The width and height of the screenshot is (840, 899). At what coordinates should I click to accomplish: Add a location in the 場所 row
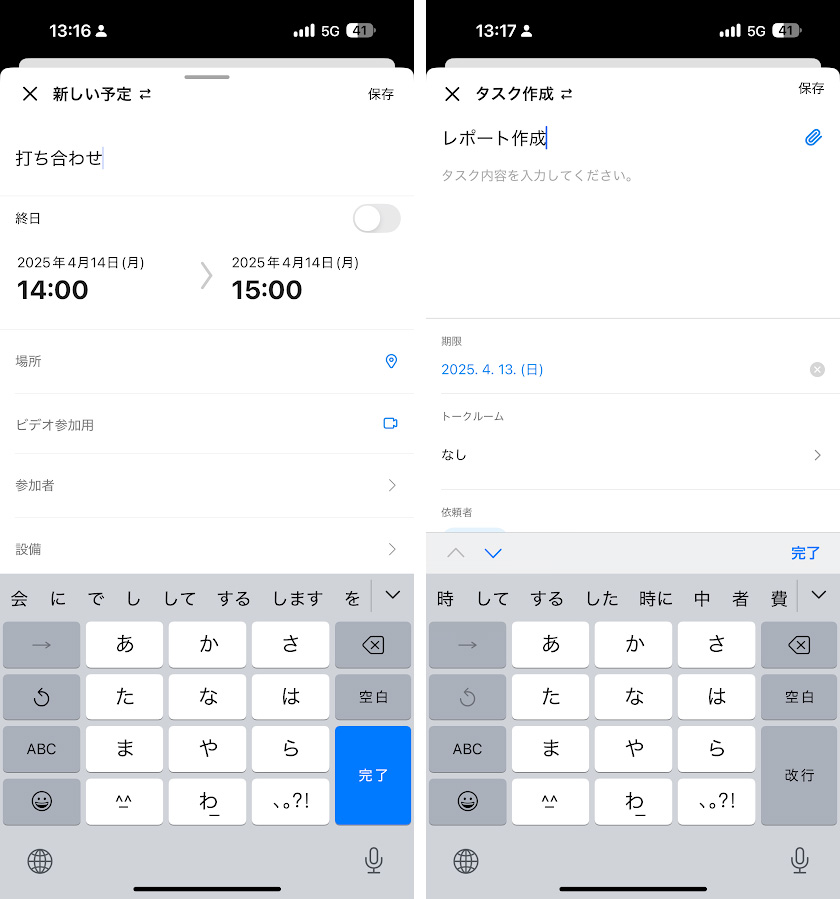coord(200,361)
